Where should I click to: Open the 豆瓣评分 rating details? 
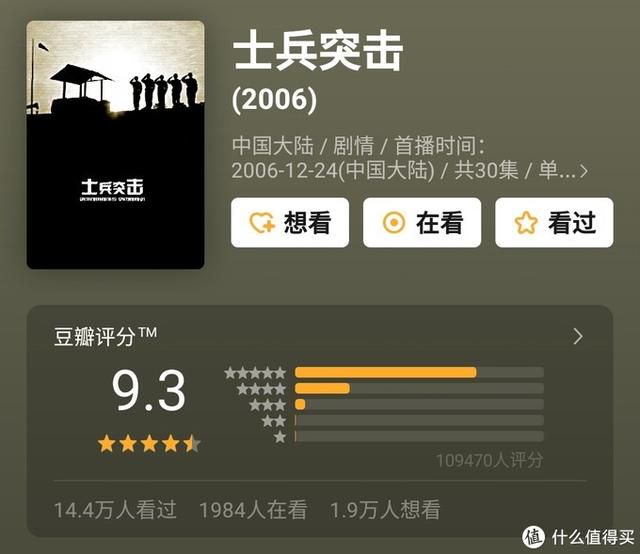pos(577,337)
